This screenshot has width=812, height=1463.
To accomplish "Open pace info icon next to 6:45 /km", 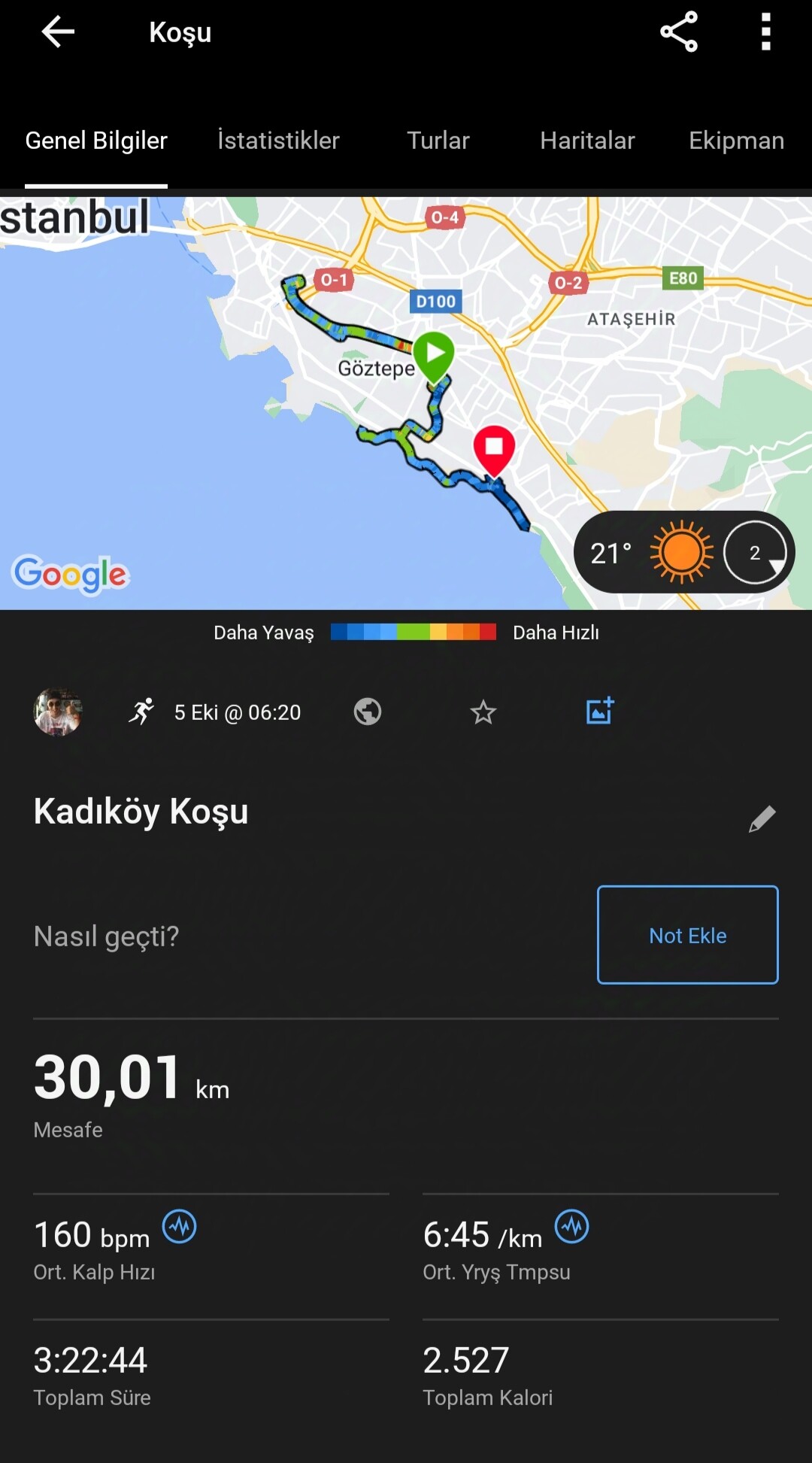I will coord(572,1227).
